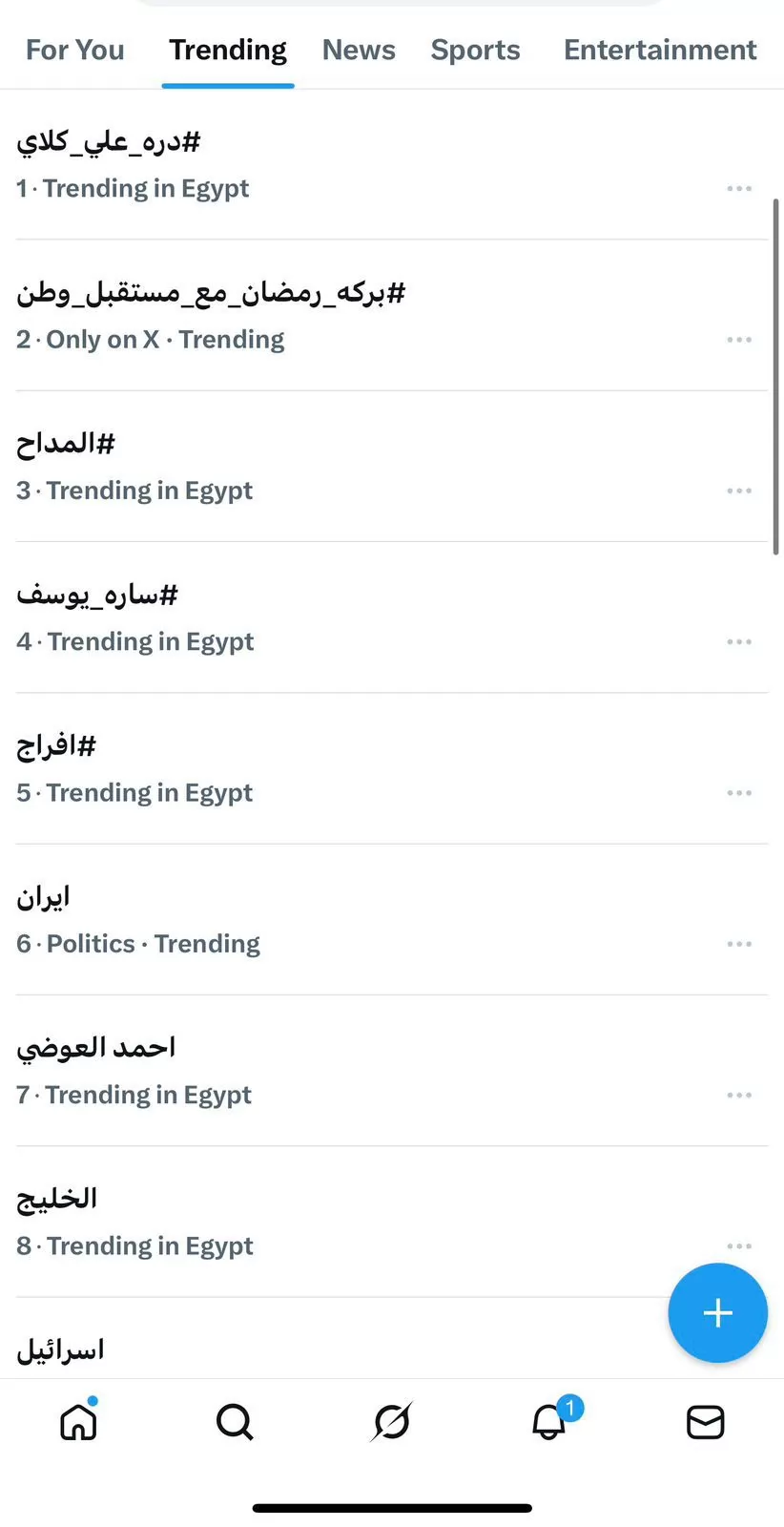Tap the Search icon in bottom bar
Image resolution: width=784 pixels, height=1527 pixels.
[x=235, y=1422]
